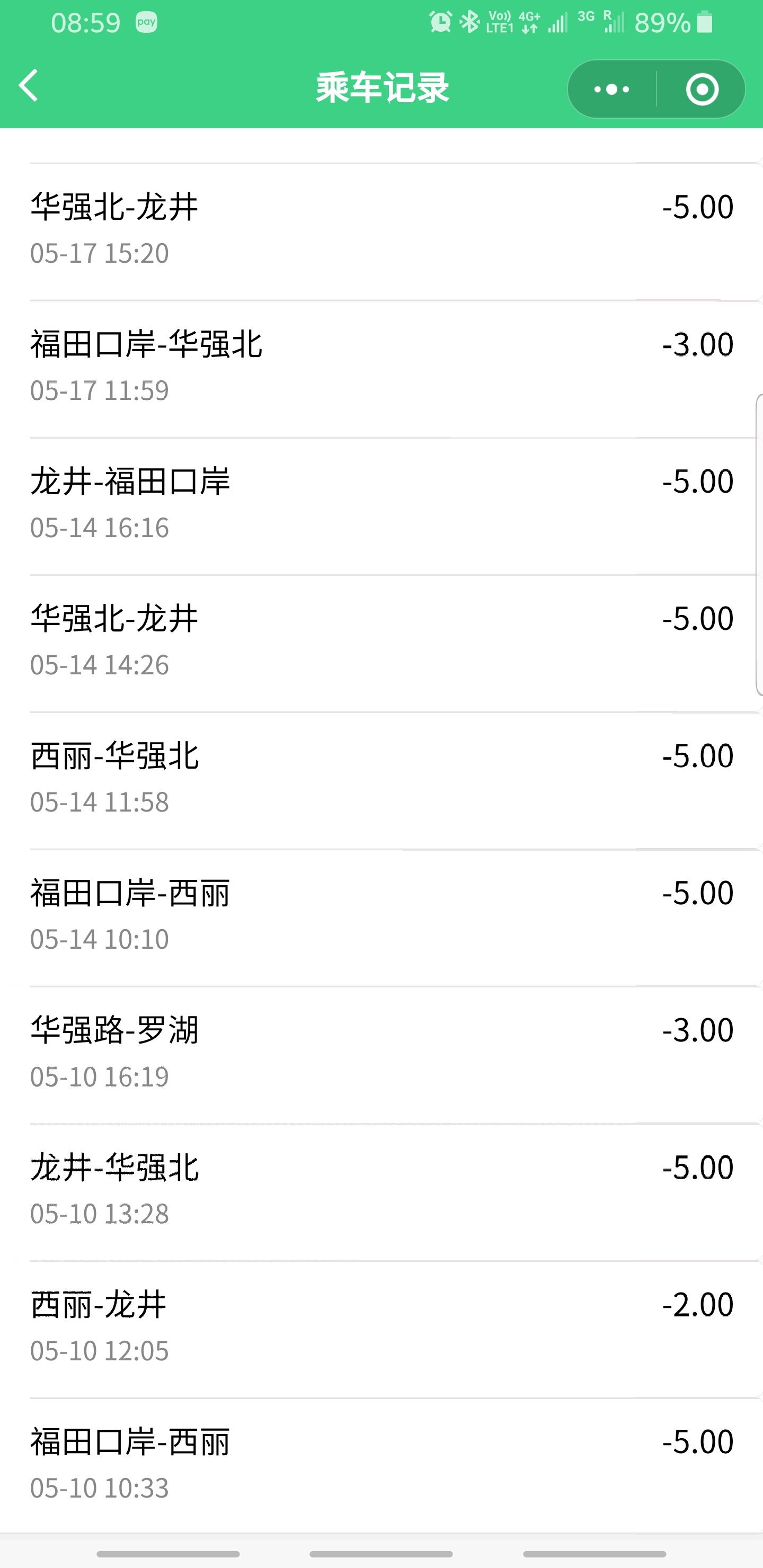Select the 华强北-龙井 ride on 05-14 14:26
763x1568 pixels.
click(x=381, y=644)
